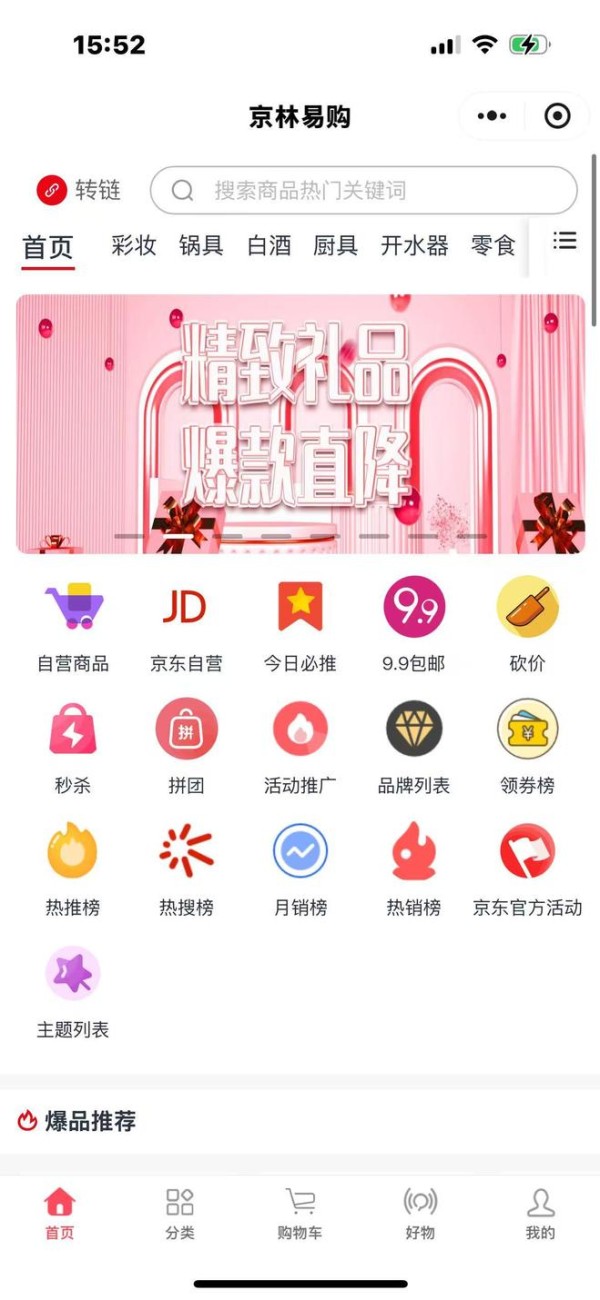This screenshot has height=1300, width=600.
Task: Switch to the 分类 bottom tab
Action: point(180,1213)
